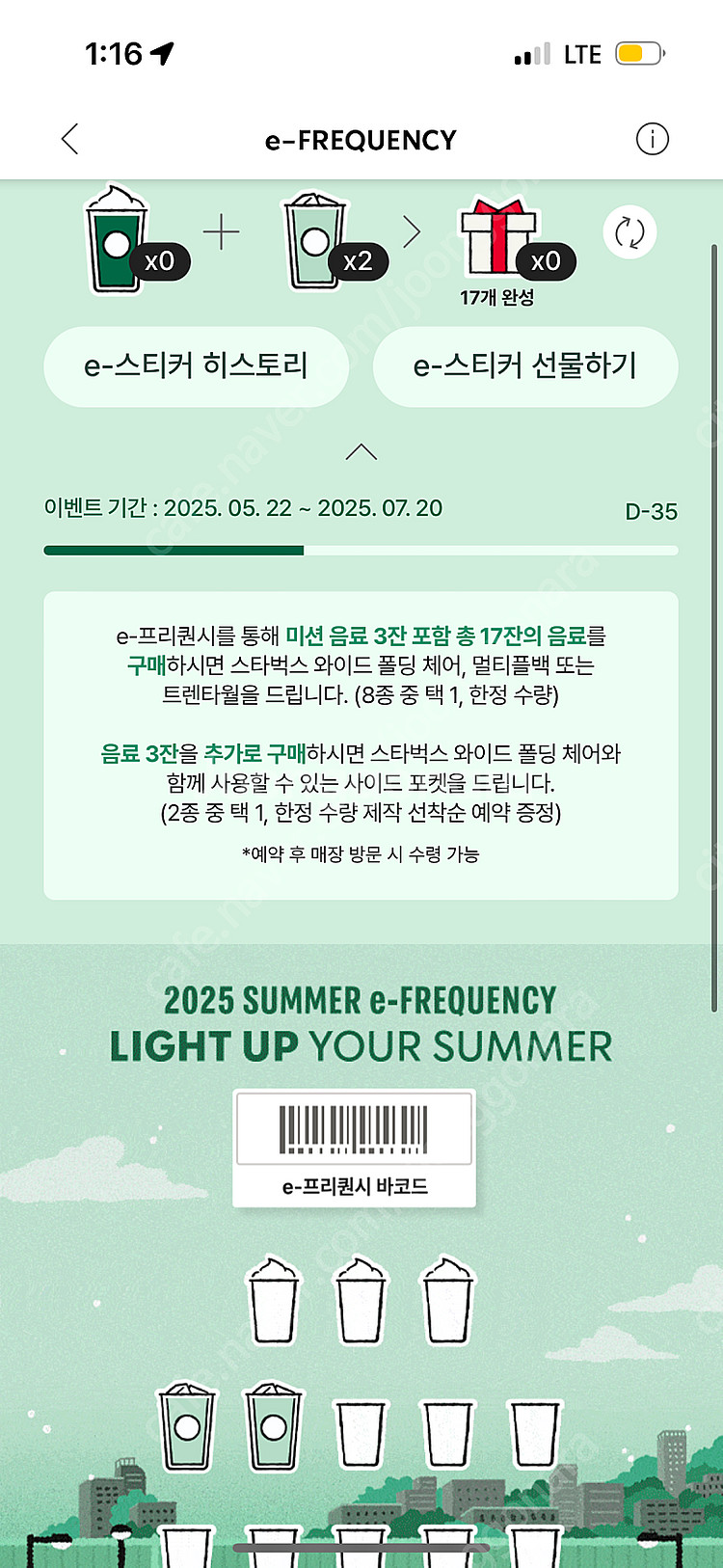Open the e-Frequency info icon
723x1568 pixels.
coord(652,140)
